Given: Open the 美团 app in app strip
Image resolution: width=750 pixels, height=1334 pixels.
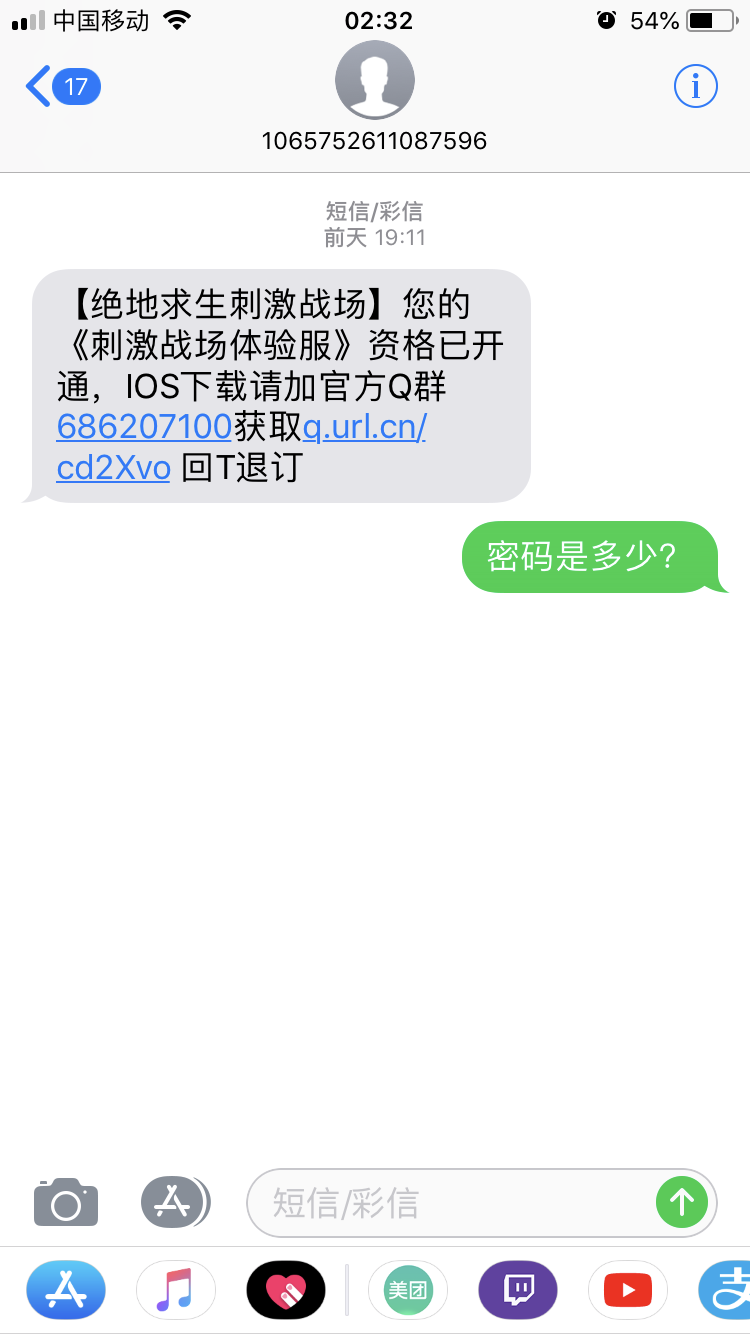Looking at the screenshot, I should point(408,1290).
